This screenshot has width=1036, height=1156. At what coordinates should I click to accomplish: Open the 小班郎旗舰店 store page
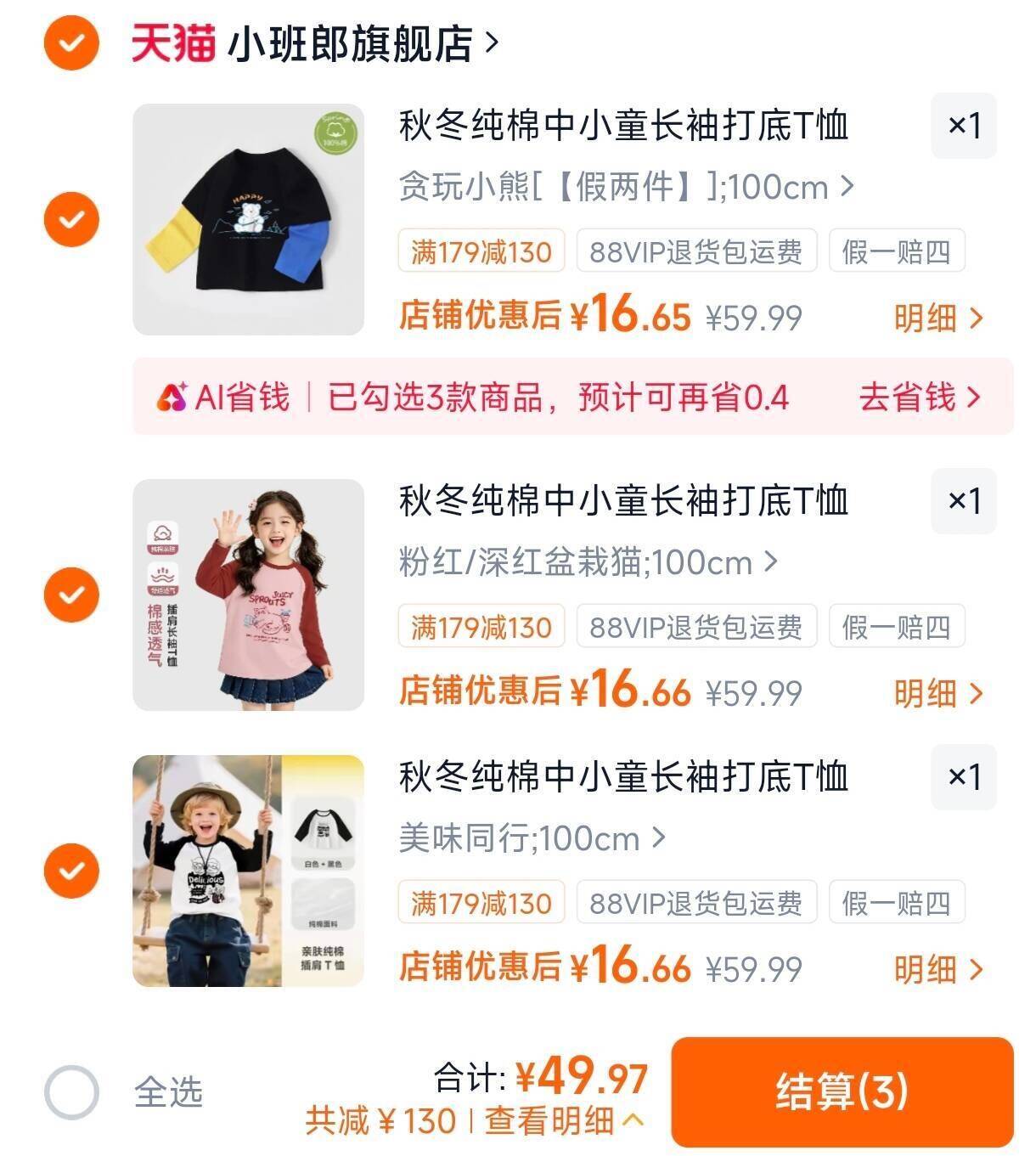(x=362, y=43)
